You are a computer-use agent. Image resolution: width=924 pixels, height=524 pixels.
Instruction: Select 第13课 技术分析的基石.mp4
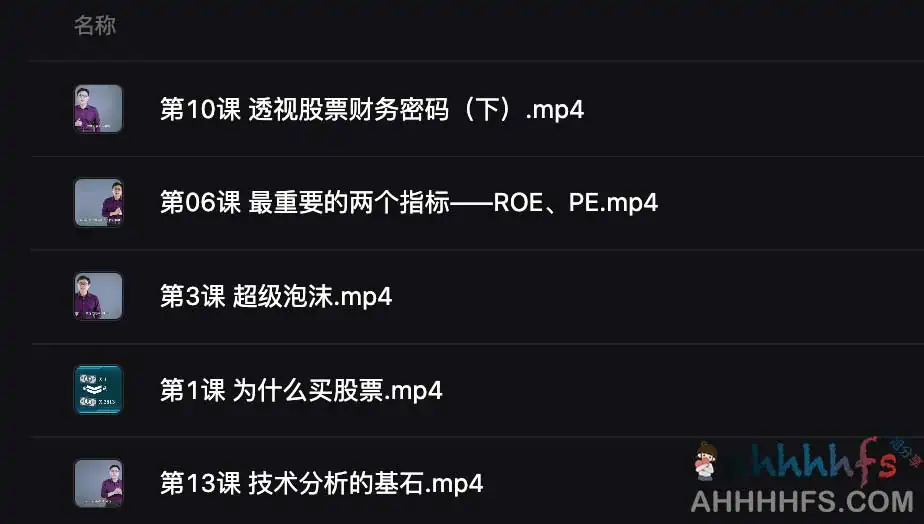click(321, 484)
